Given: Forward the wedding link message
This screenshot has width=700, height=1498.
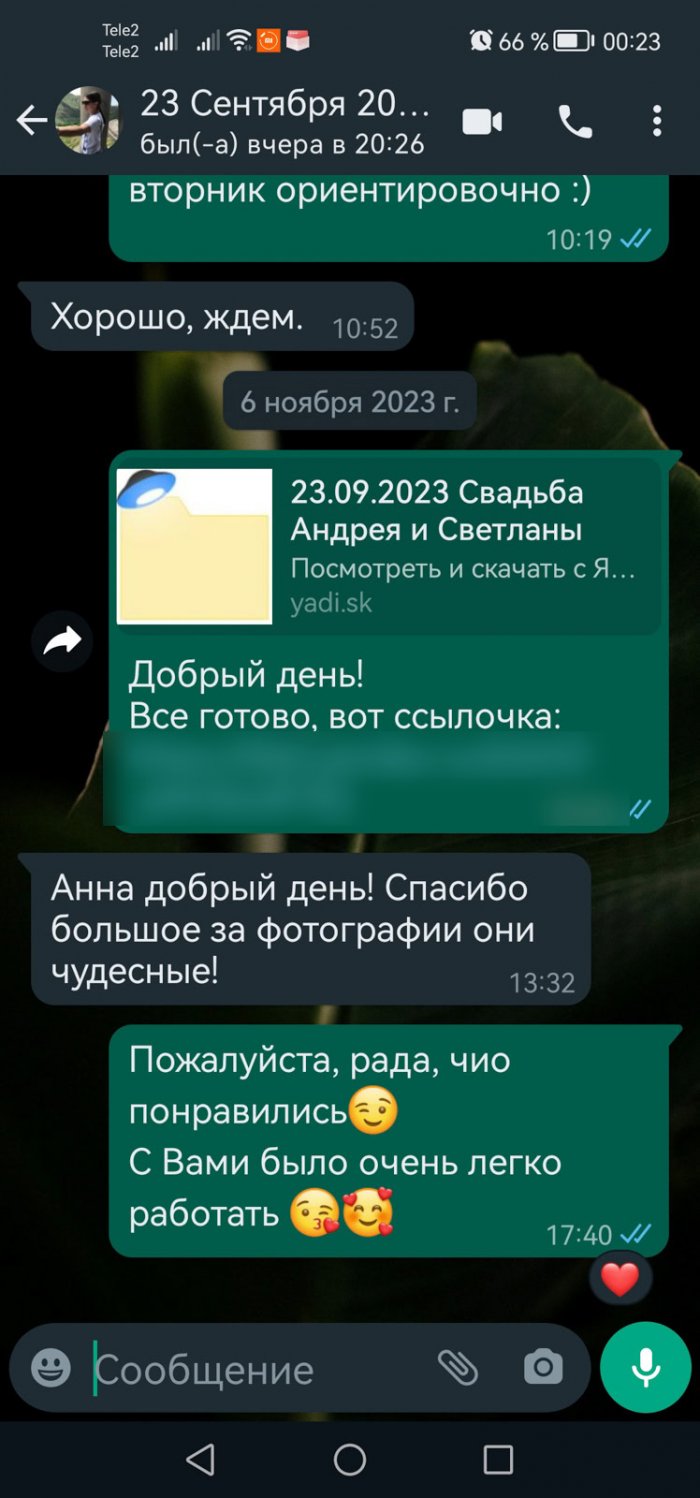Looking at the screenshot, I should coord(62,641).
